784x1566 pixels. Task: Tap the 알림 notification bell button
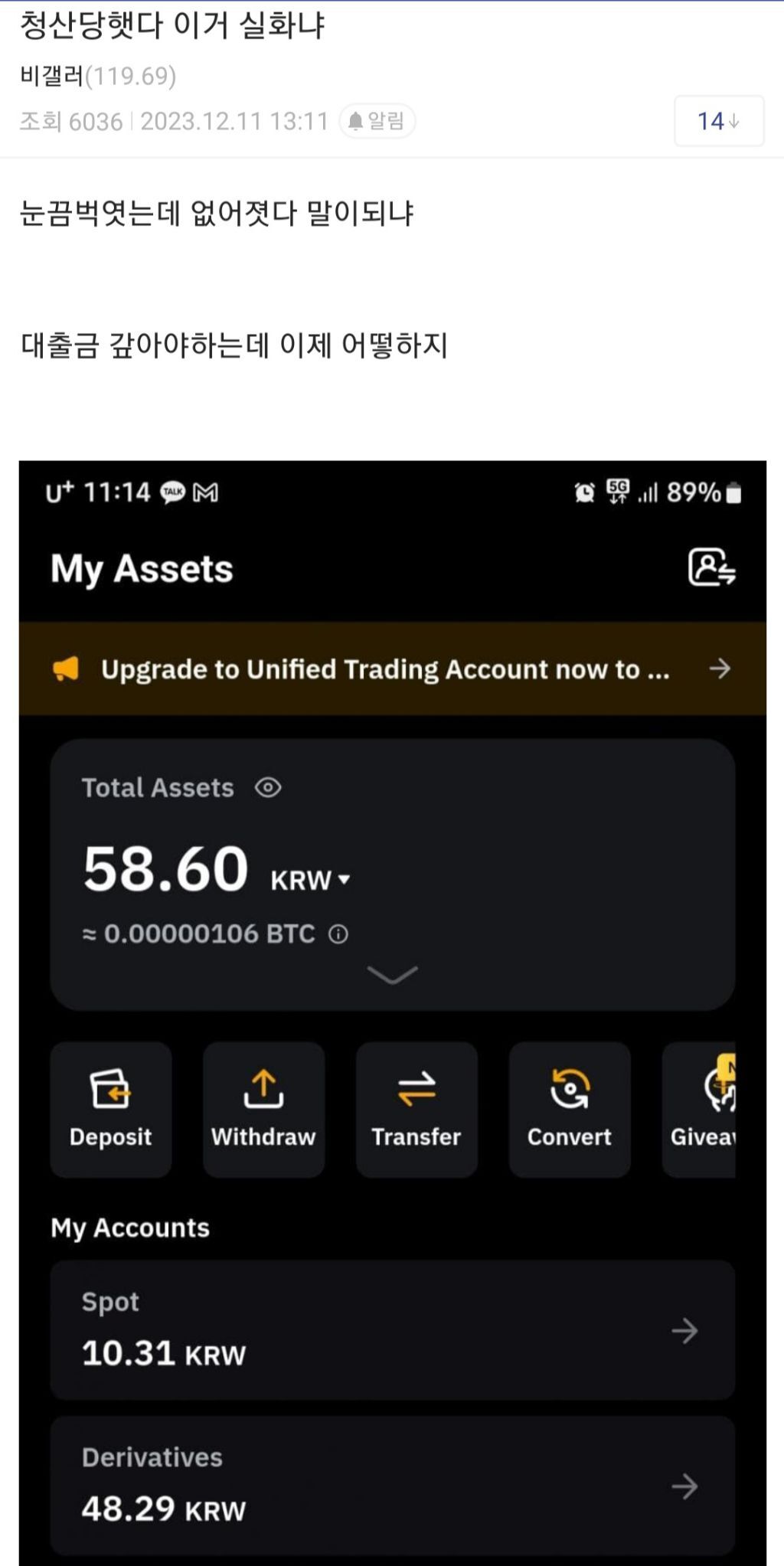pyautogui.click(x=377, y=121)
